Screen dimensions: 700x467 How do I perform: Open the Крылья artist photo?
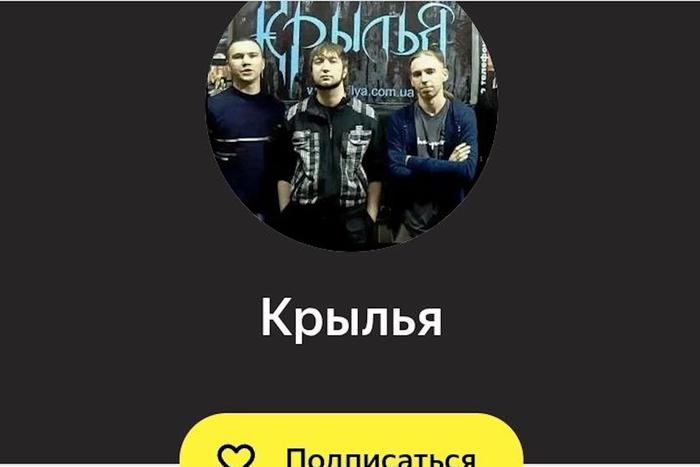click(x=351, y=118)
